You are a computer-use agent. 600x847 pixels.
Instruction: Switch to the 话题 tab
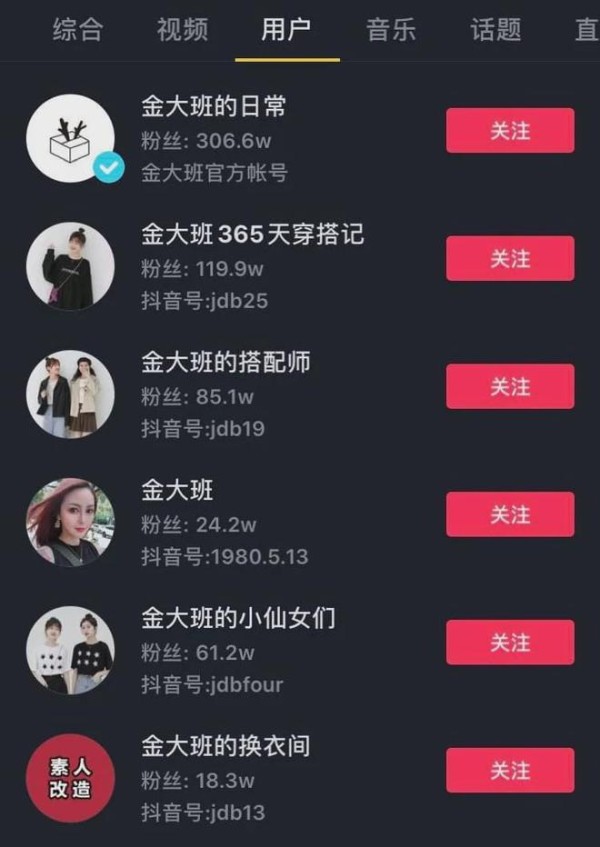coord(496,30)
